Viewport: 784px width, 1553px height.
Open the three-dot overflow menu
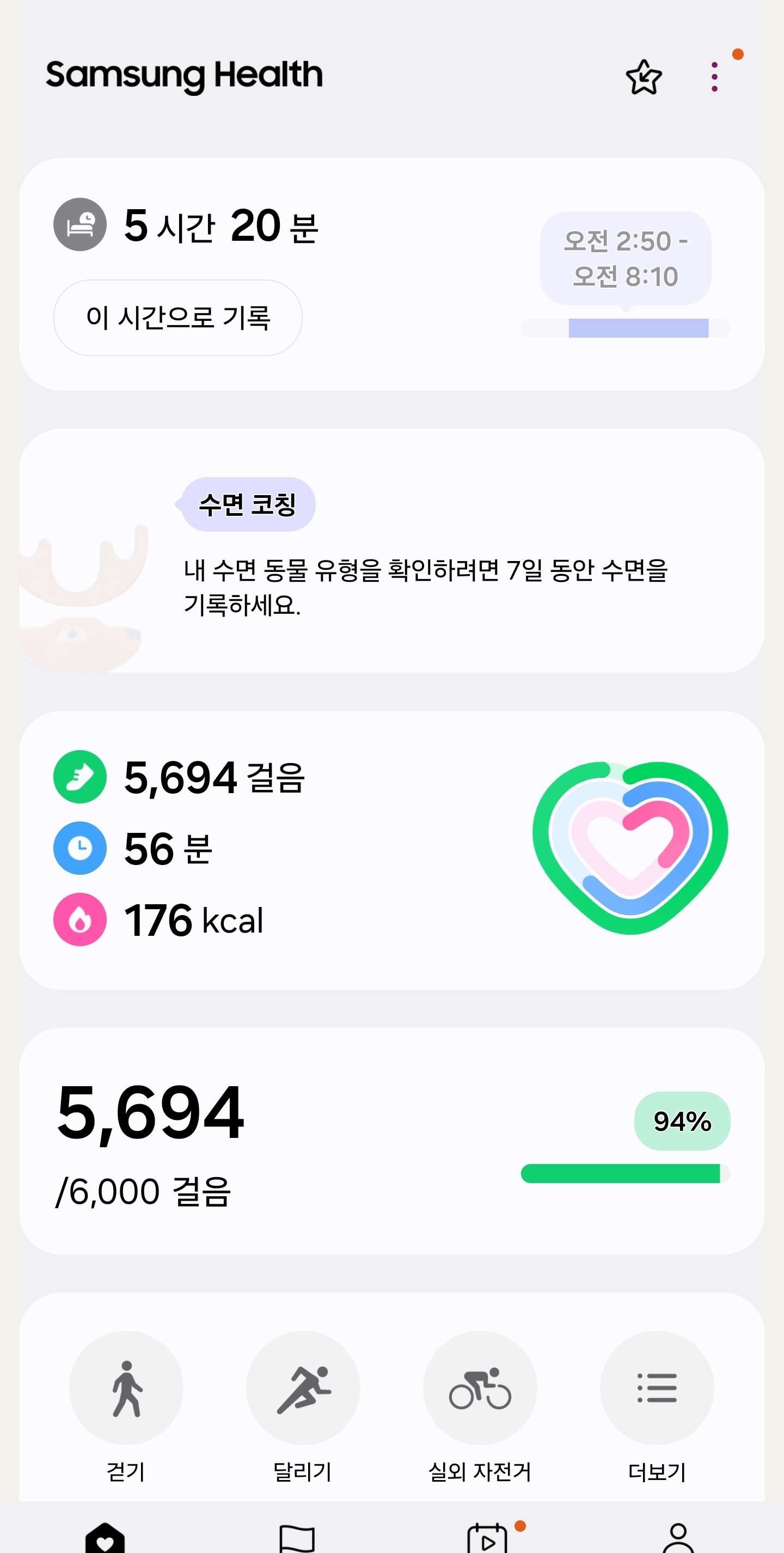click(x=714, y=77)
